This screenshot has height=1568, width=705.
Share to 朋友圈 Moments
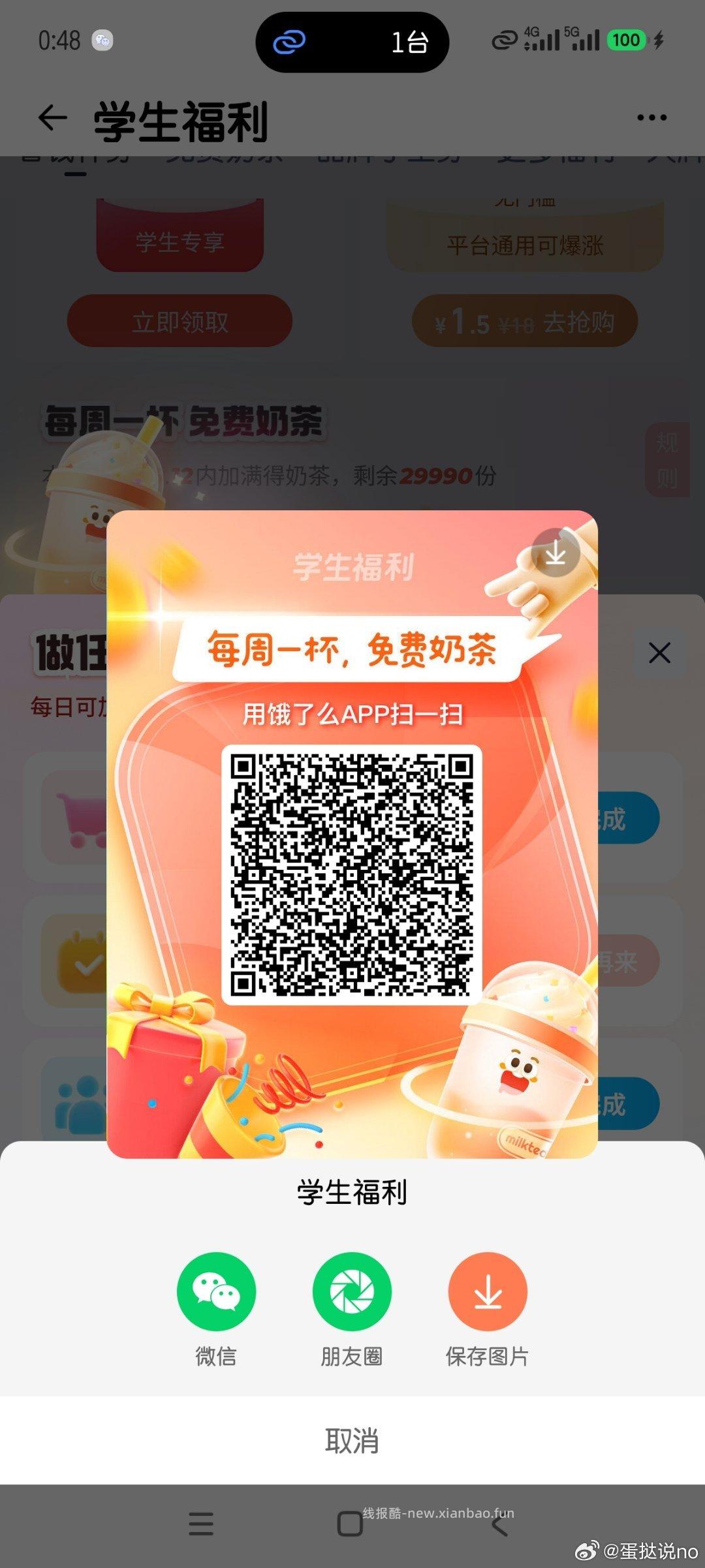click(351, 1291)
